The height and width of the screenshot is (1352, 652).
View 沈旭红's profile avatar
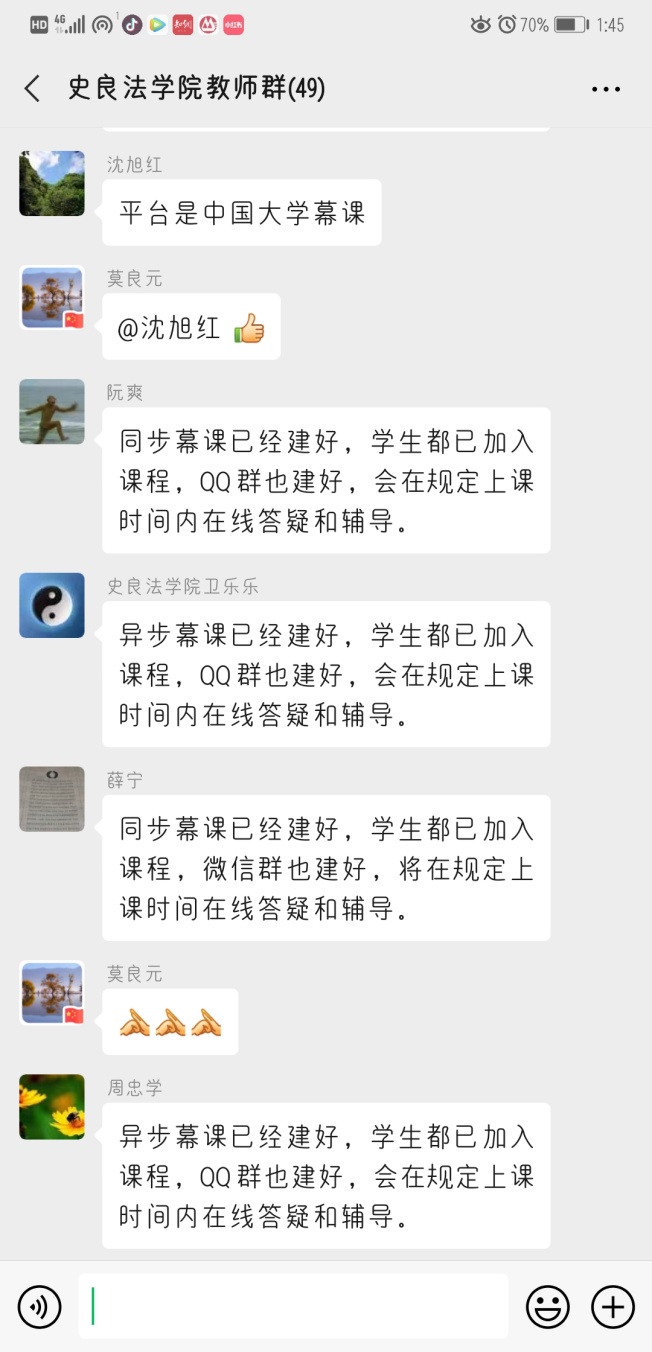point(52,184)
